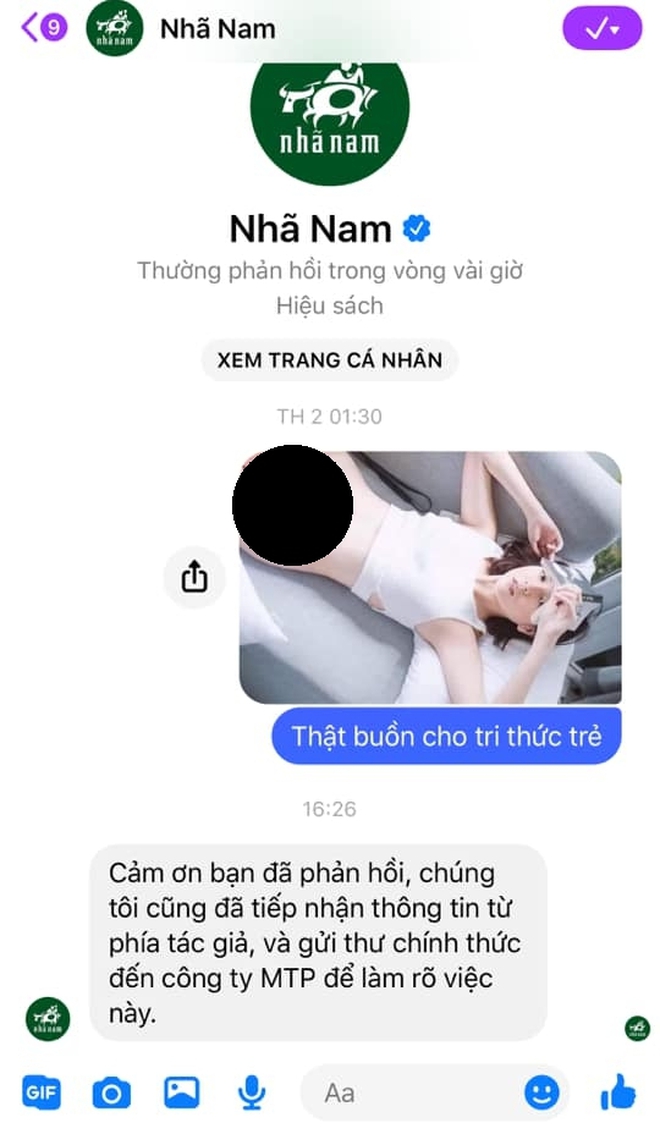This screenshot has height=1134, width=660.
Task: Open the purple checkmark dropdown menu
Action: click(x=602, y=28)
